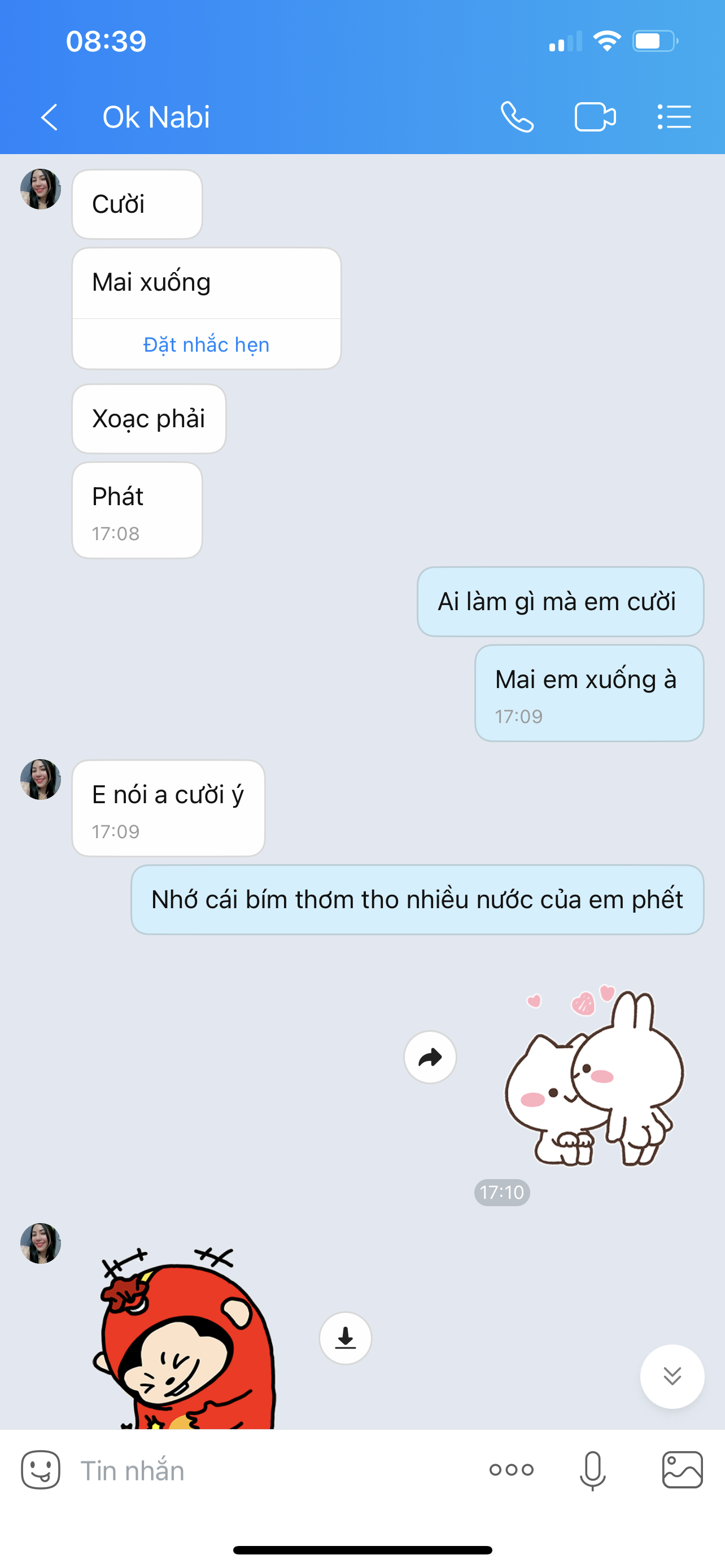
Task: Record a voice message with the microphone
Action: click(592, 1470)
